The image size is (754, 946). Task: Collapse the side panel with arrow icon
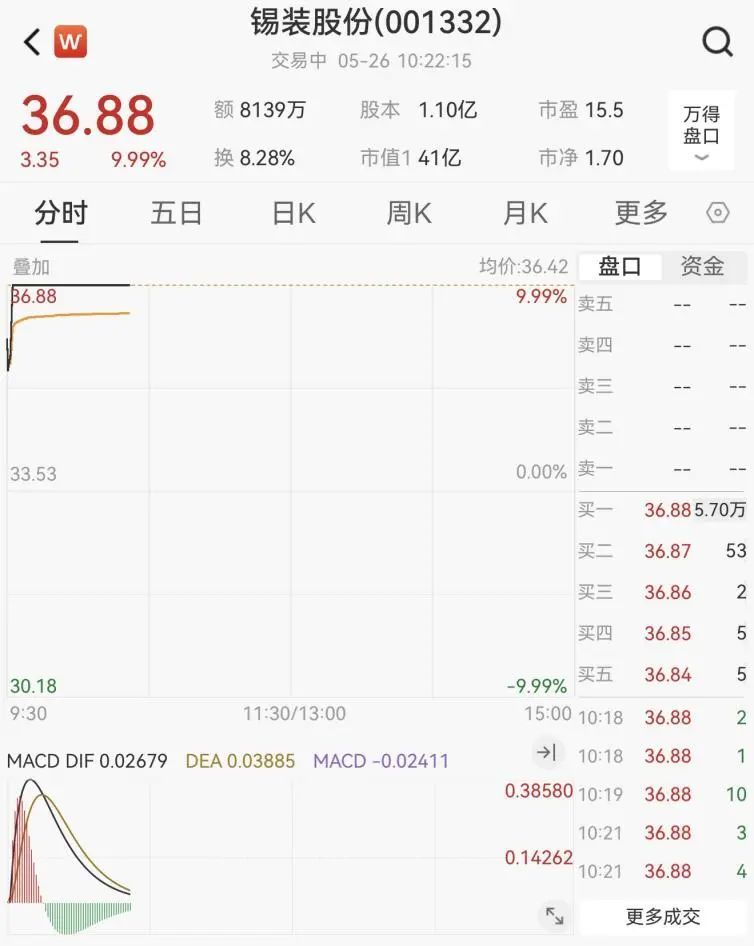[x=546, y=753]
